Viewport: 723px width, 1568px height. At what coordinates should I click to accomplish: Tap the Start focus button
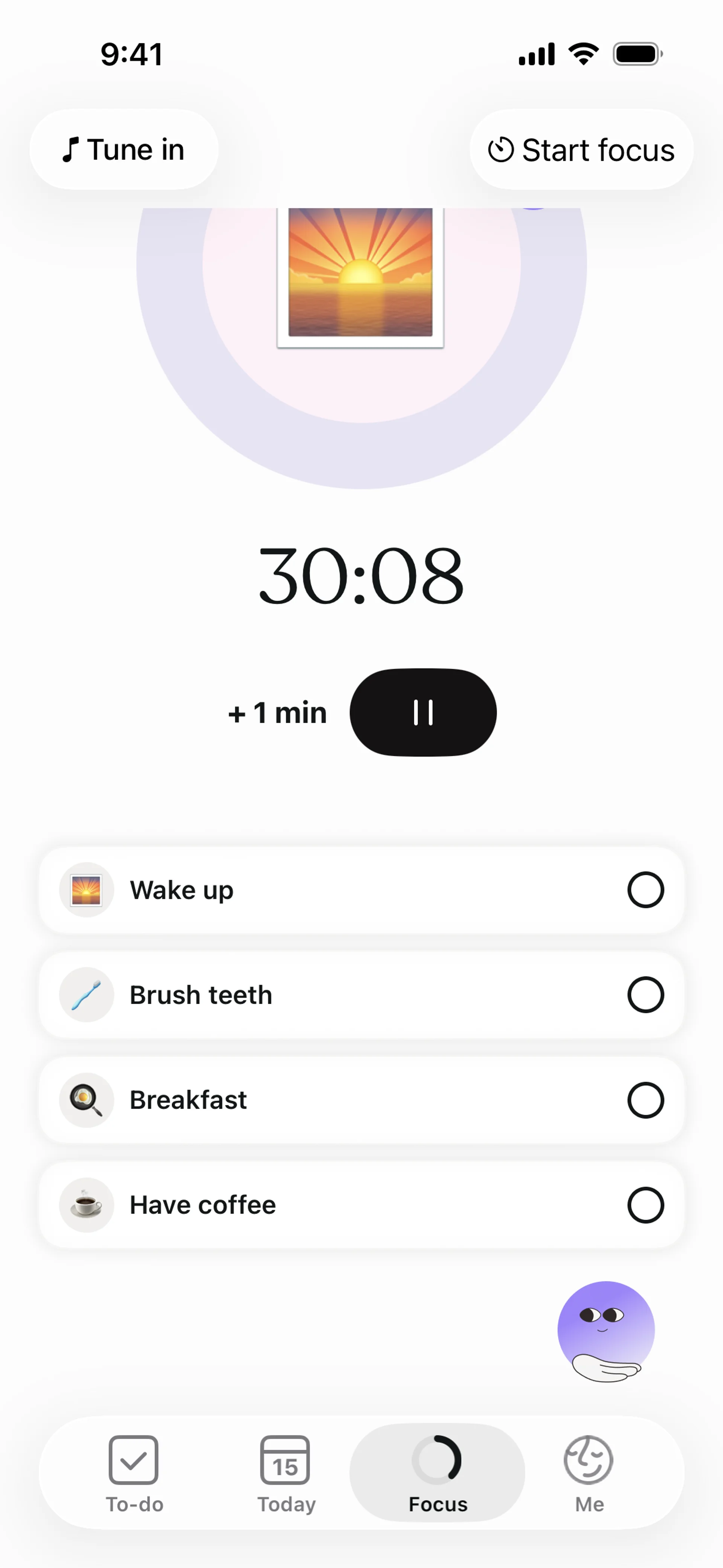[581, 150]
